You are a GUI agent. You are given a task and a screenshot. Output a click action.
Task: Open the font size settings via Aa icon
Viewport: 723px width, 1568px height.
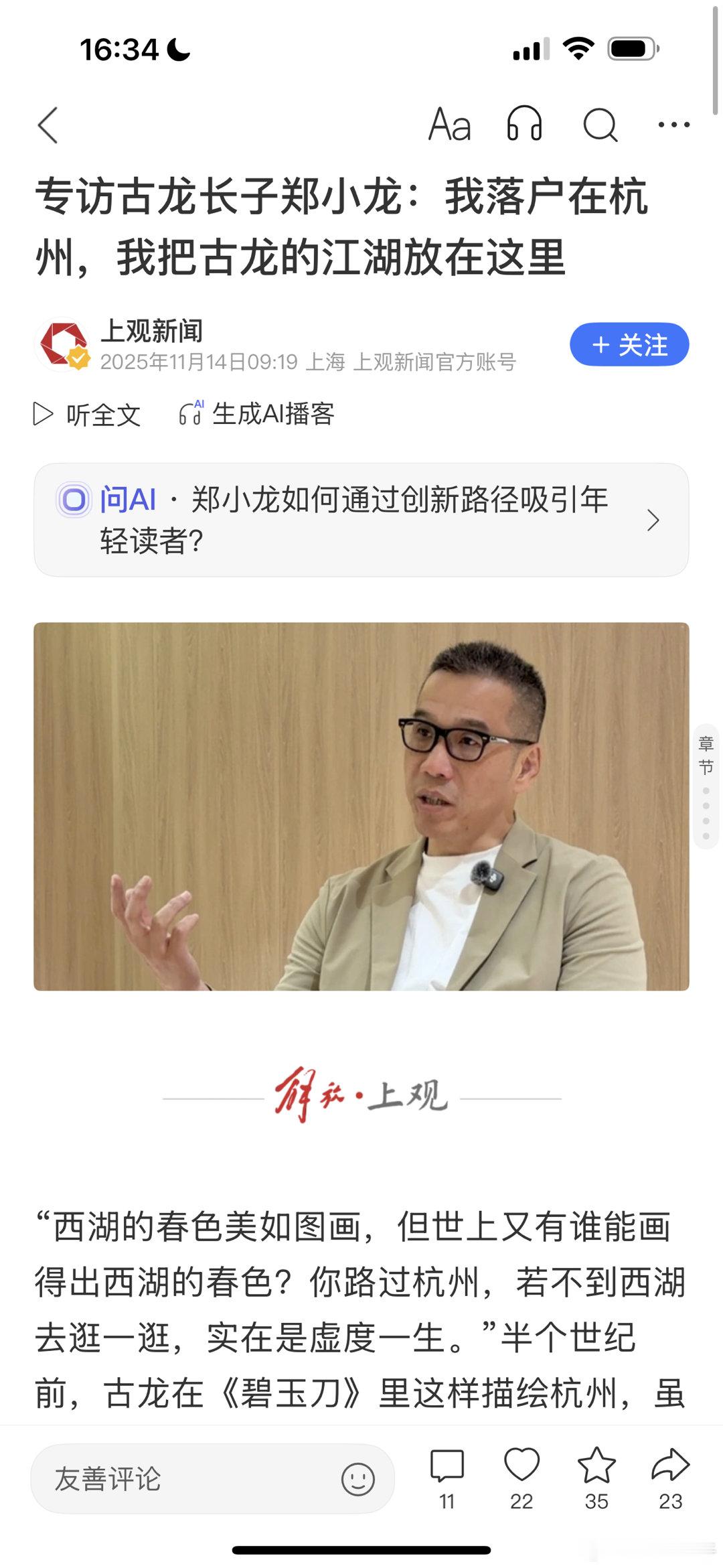click(x=447, y=126)
